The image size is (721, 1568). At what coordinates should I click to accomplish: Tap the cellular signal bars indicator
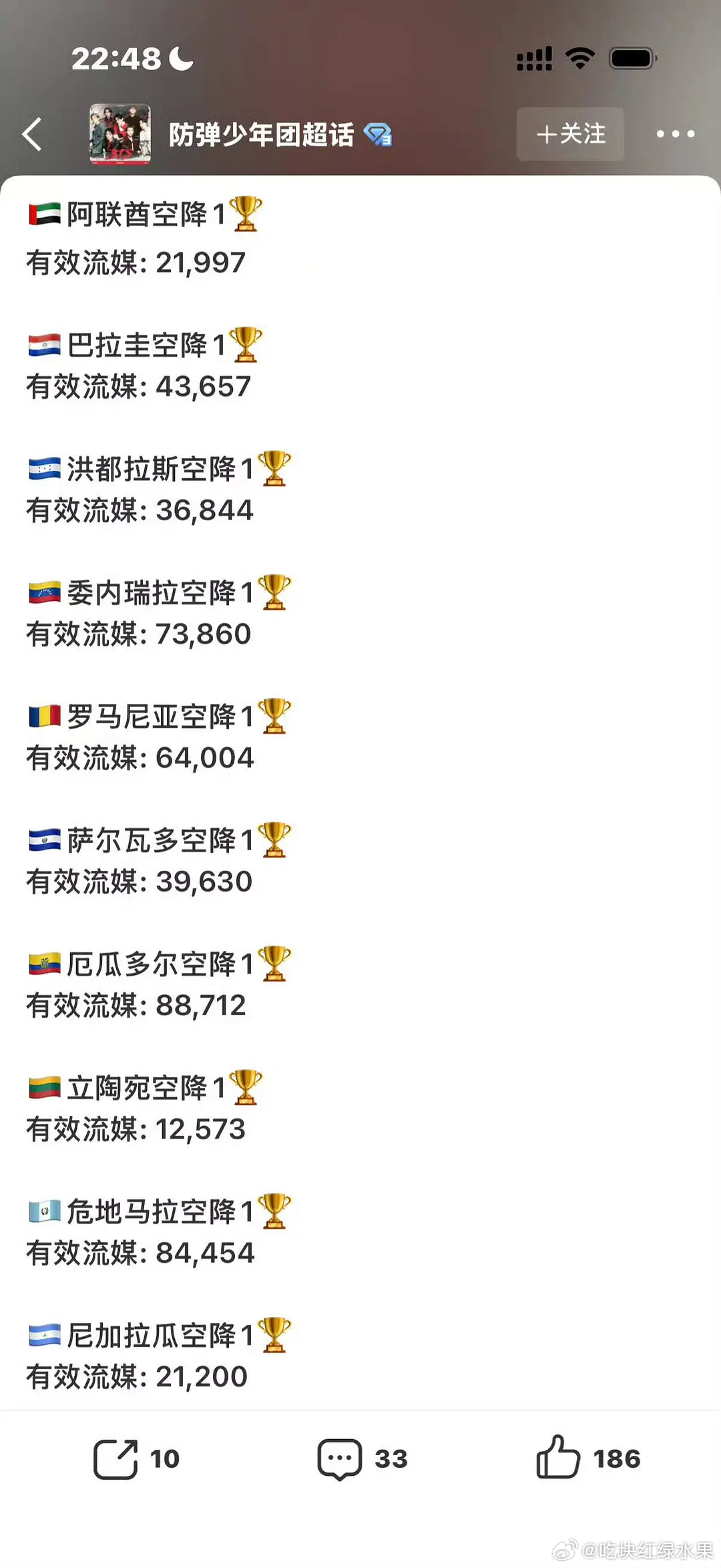[533, 58]
